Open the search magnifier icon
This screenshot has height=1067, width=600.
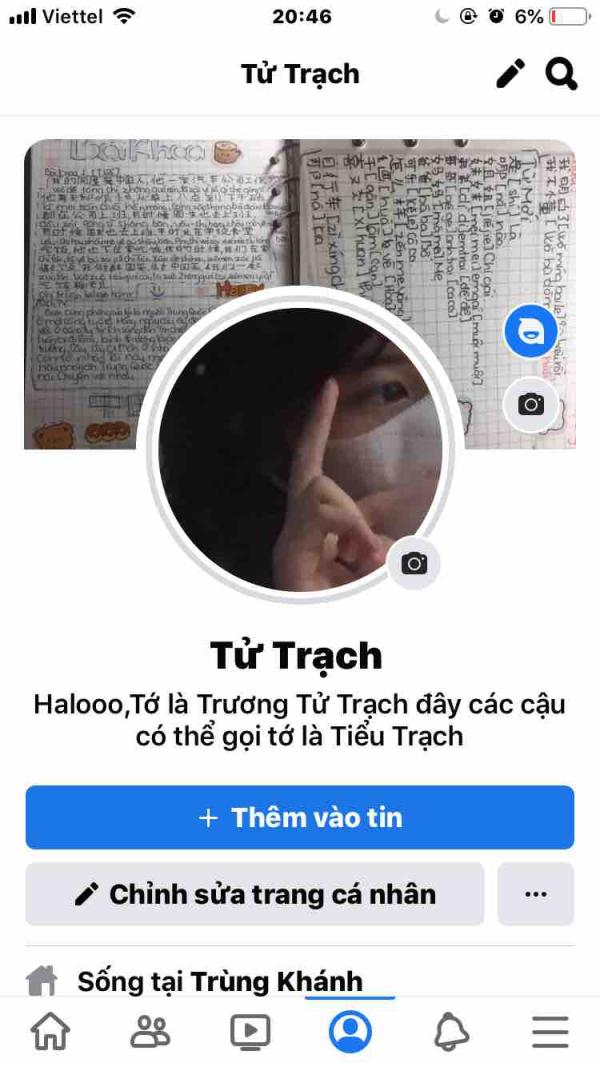[x=562, y=73]
